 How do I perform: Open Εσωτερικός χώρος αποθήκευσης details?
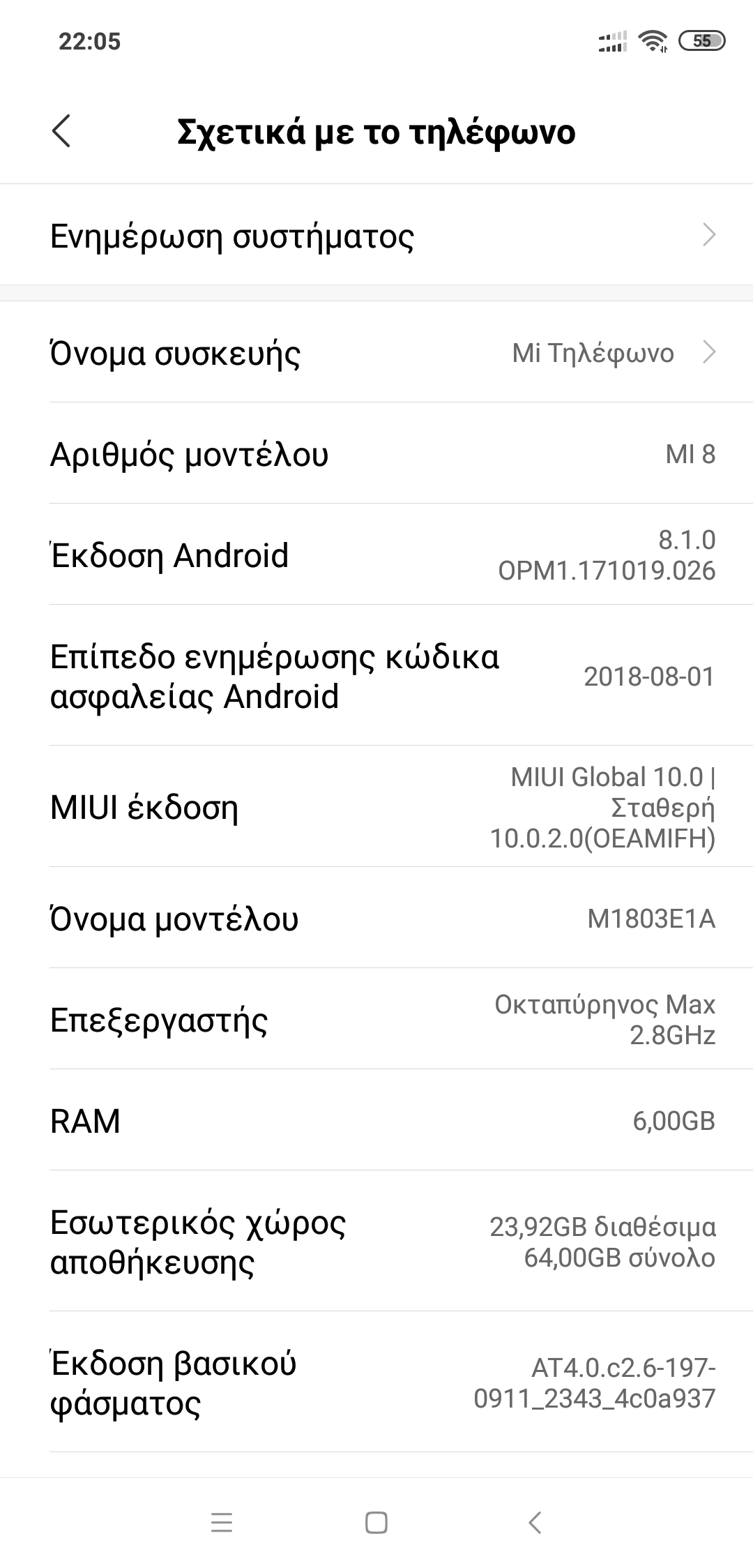pos(376,1242)
